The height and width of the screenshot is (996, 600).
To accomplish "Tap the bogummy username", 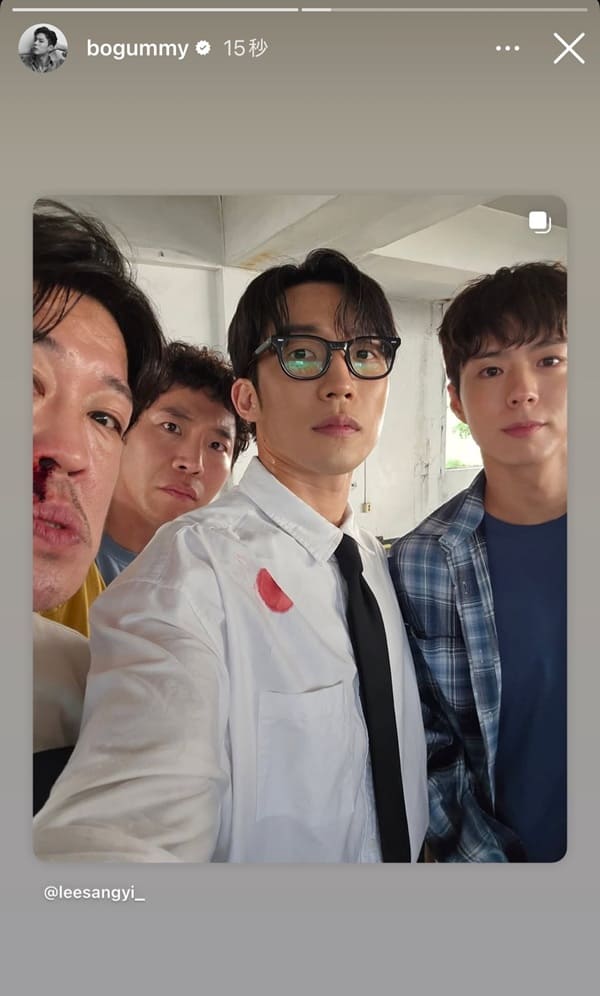I will (x=137, y=48).
